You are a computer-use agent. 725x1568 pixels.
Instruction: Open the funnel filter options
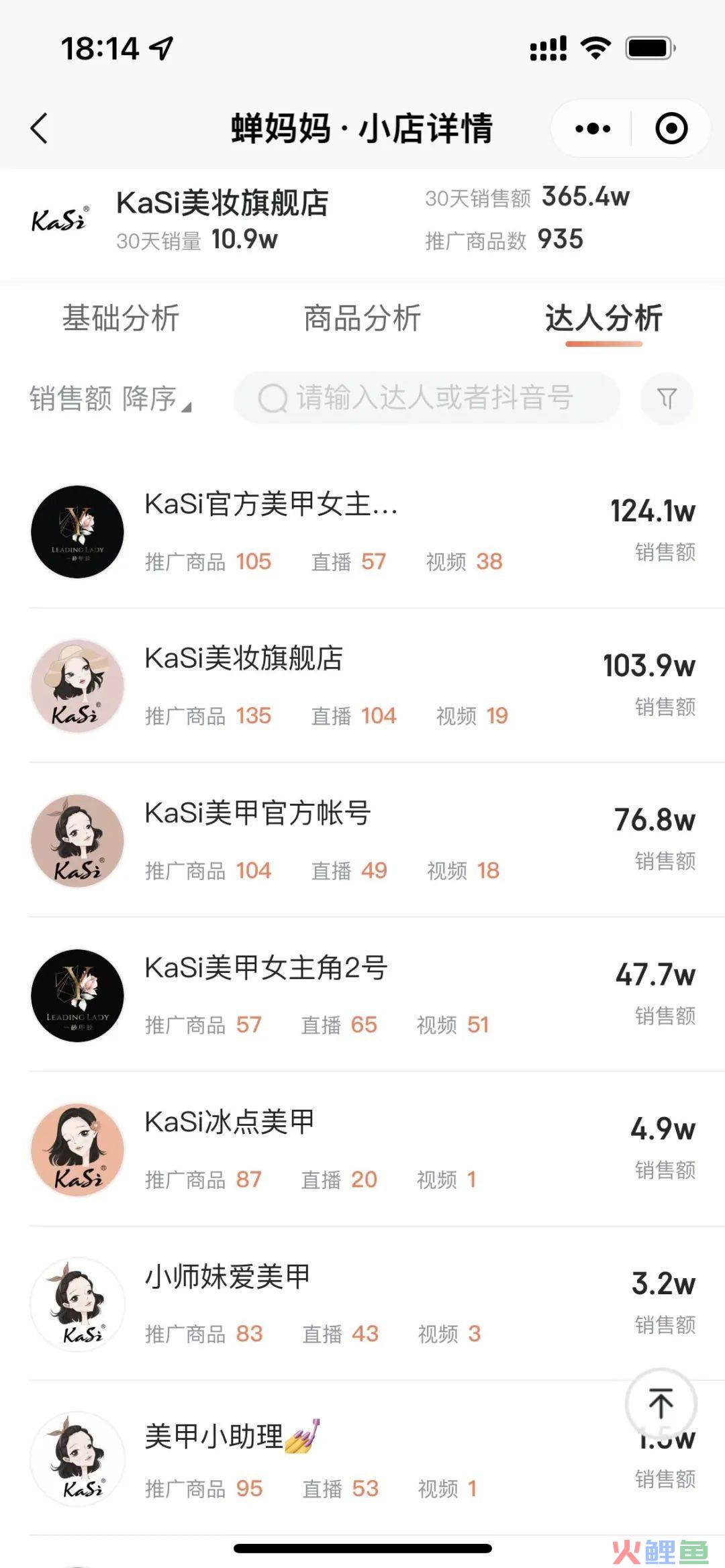coord(667,399)
